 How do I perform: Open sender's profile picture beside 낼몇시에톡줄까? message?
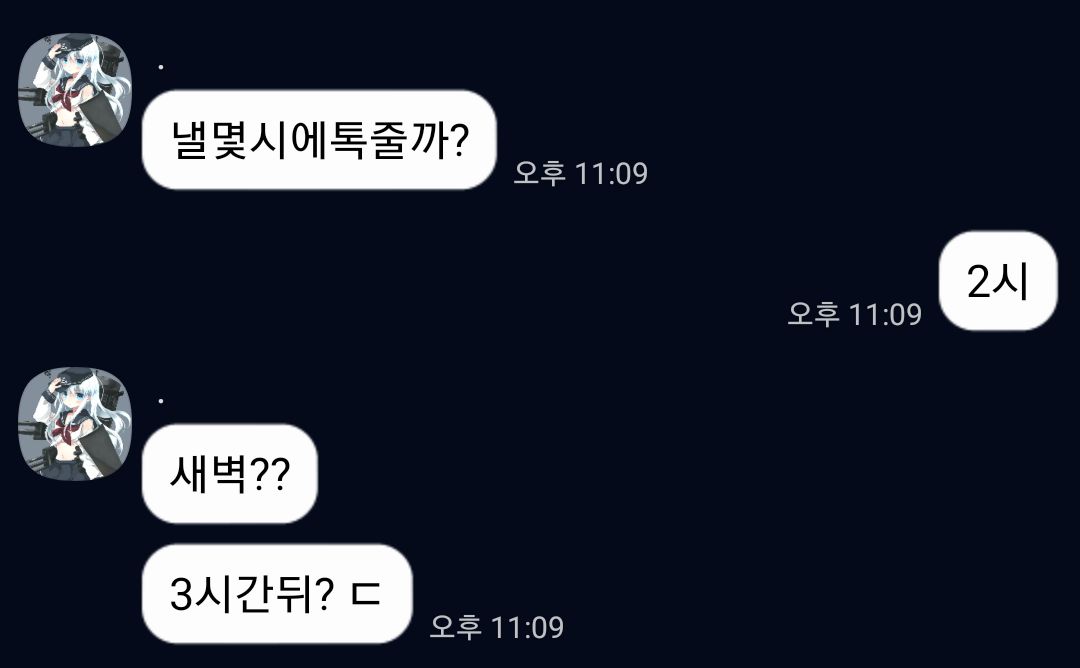click(75, 90)
